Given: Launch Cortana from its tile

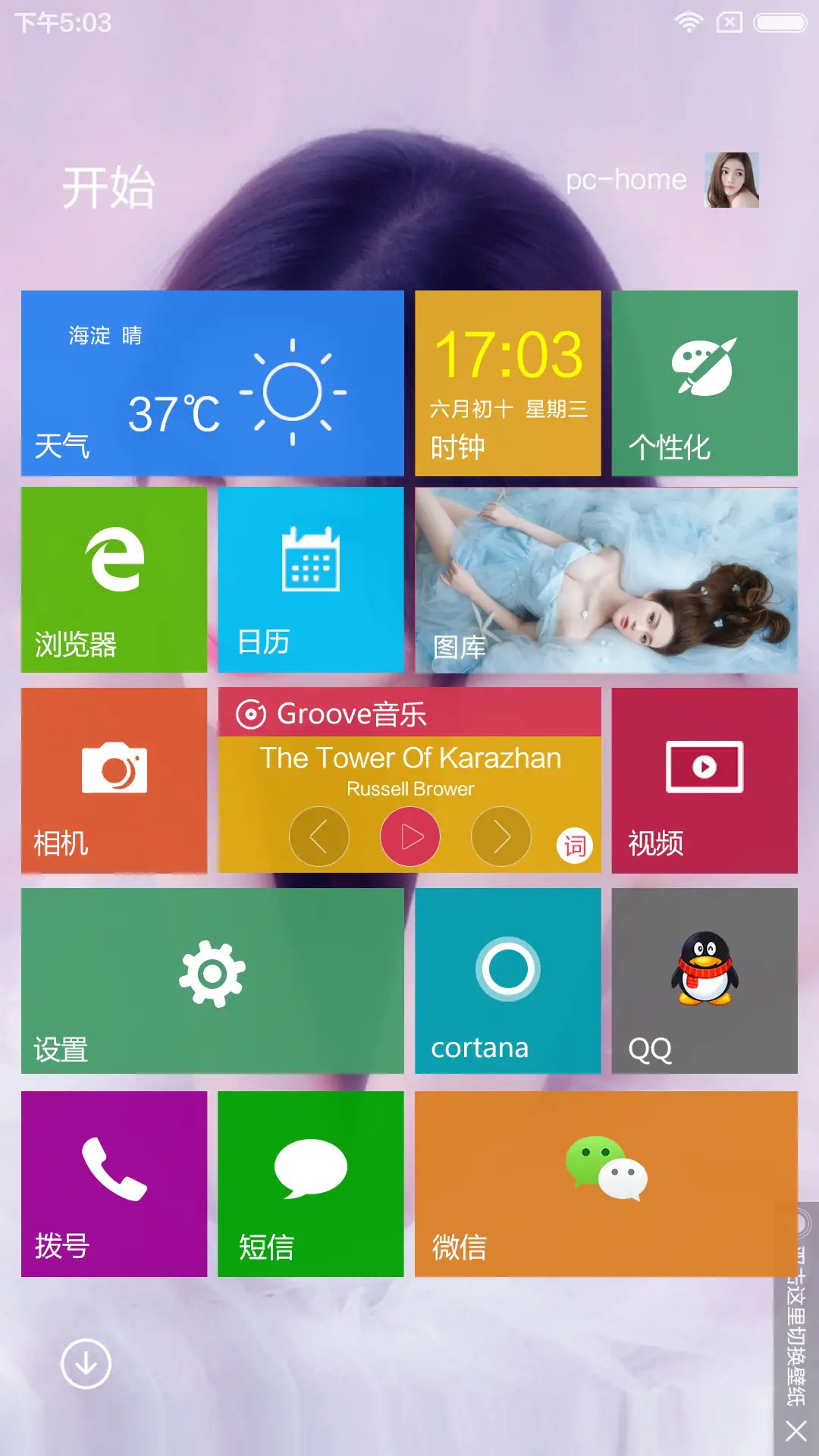Looking at the screenshot, I should click(508, 982).
